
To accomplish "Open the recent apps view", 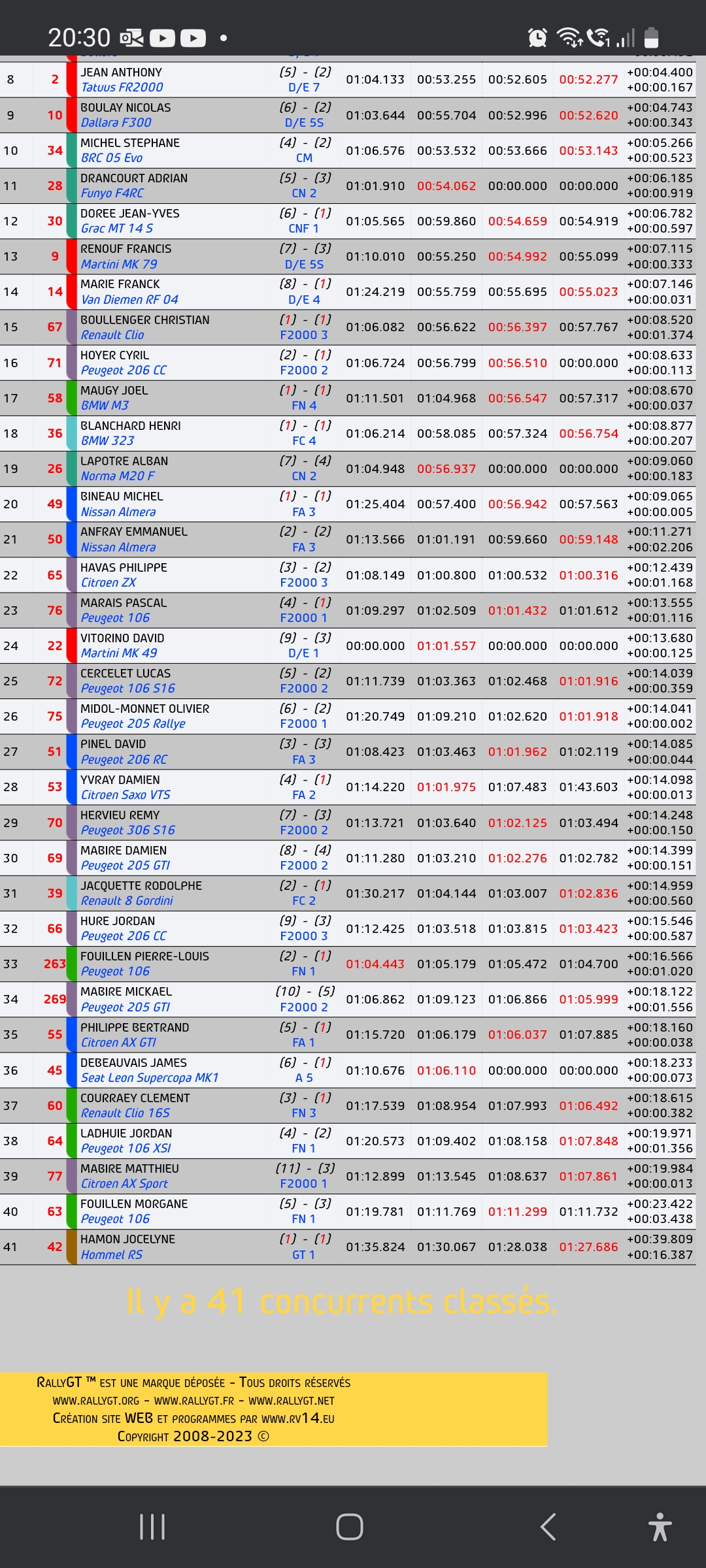I will point(152,1527).
